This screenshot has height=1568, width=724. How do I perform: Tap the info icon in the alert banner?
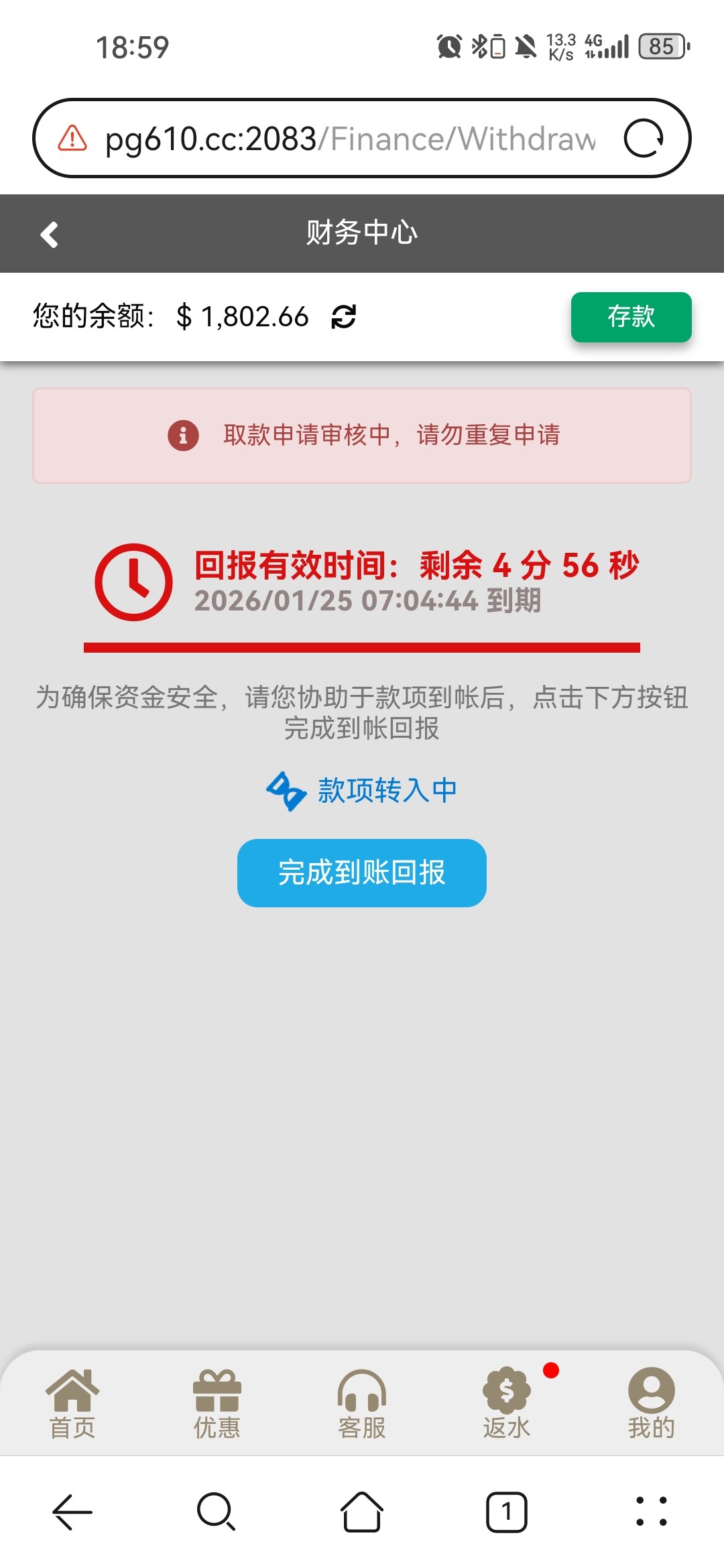(183, 436)
